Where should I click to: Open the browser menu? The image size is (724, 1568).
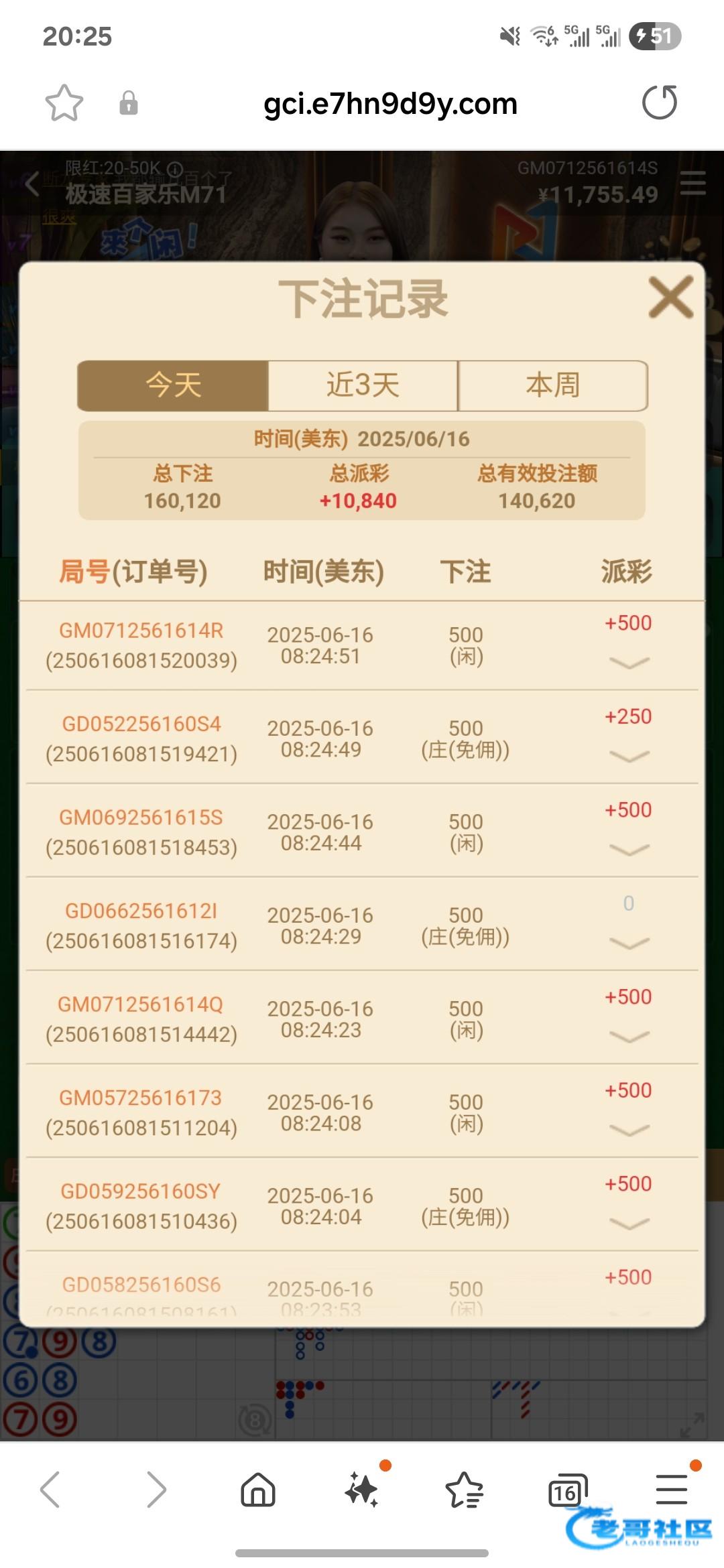(672, 1490)
